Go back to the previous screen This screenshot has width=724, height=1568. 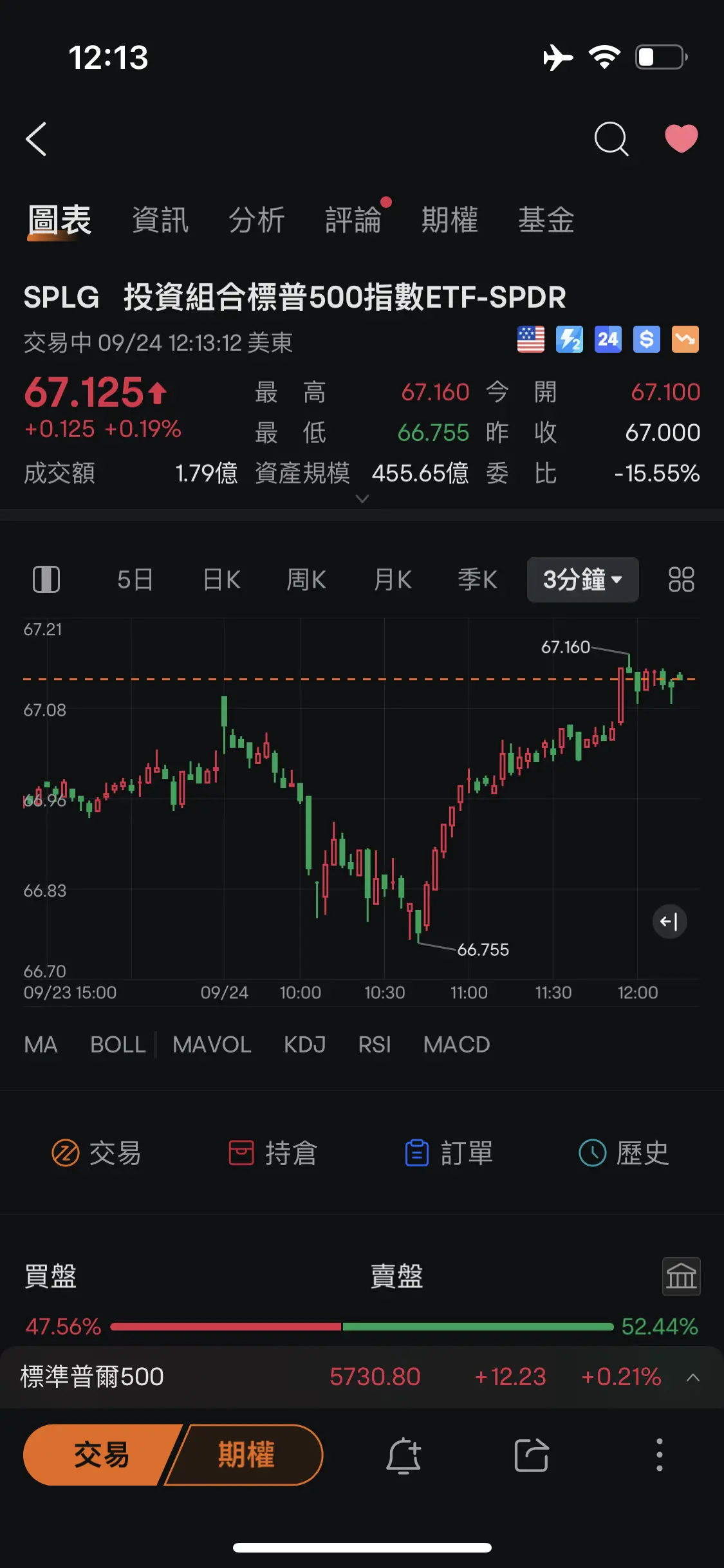tap(37, 138)
